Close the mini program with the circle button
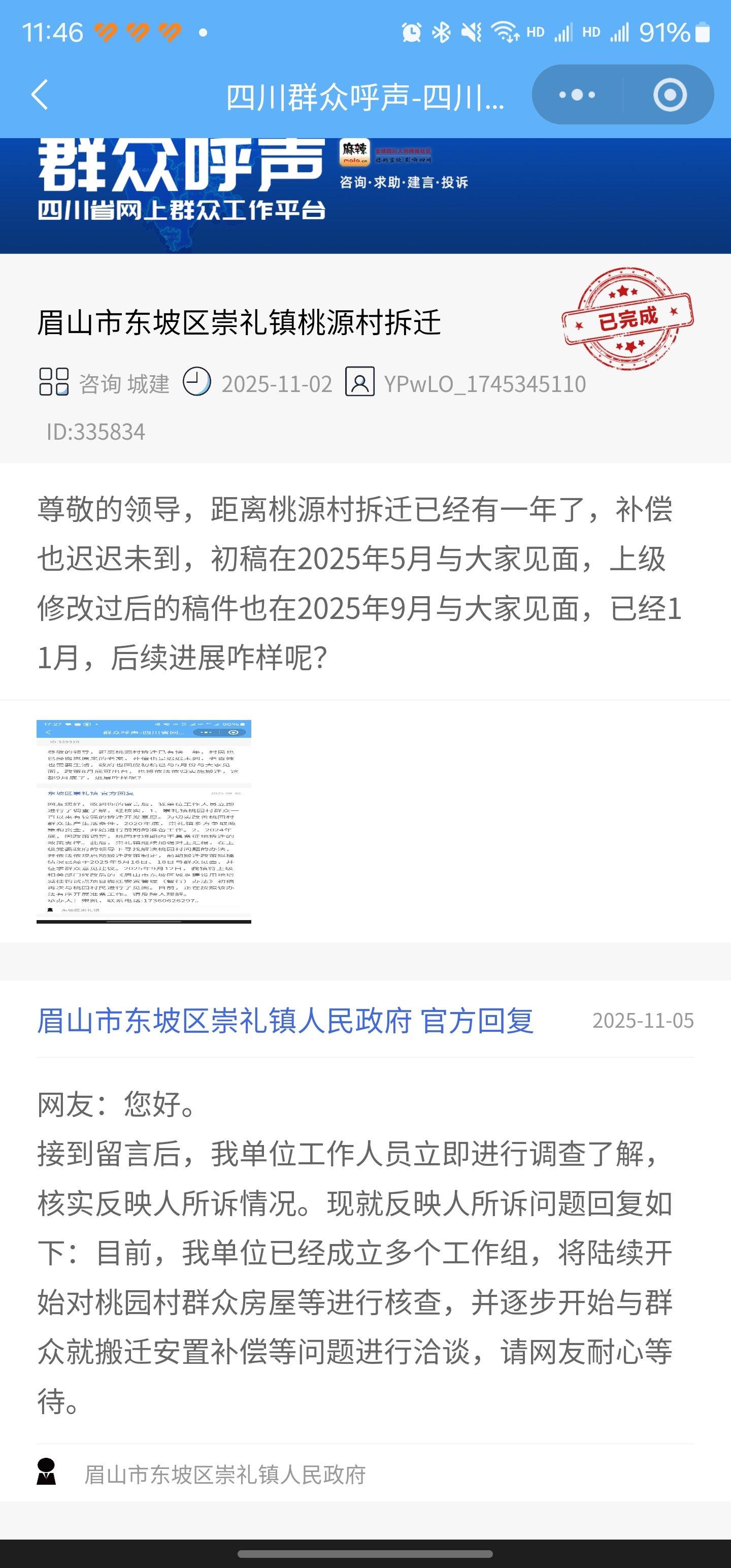Image resolution: width=731 pixels, height=1568 pixels. 670,95
